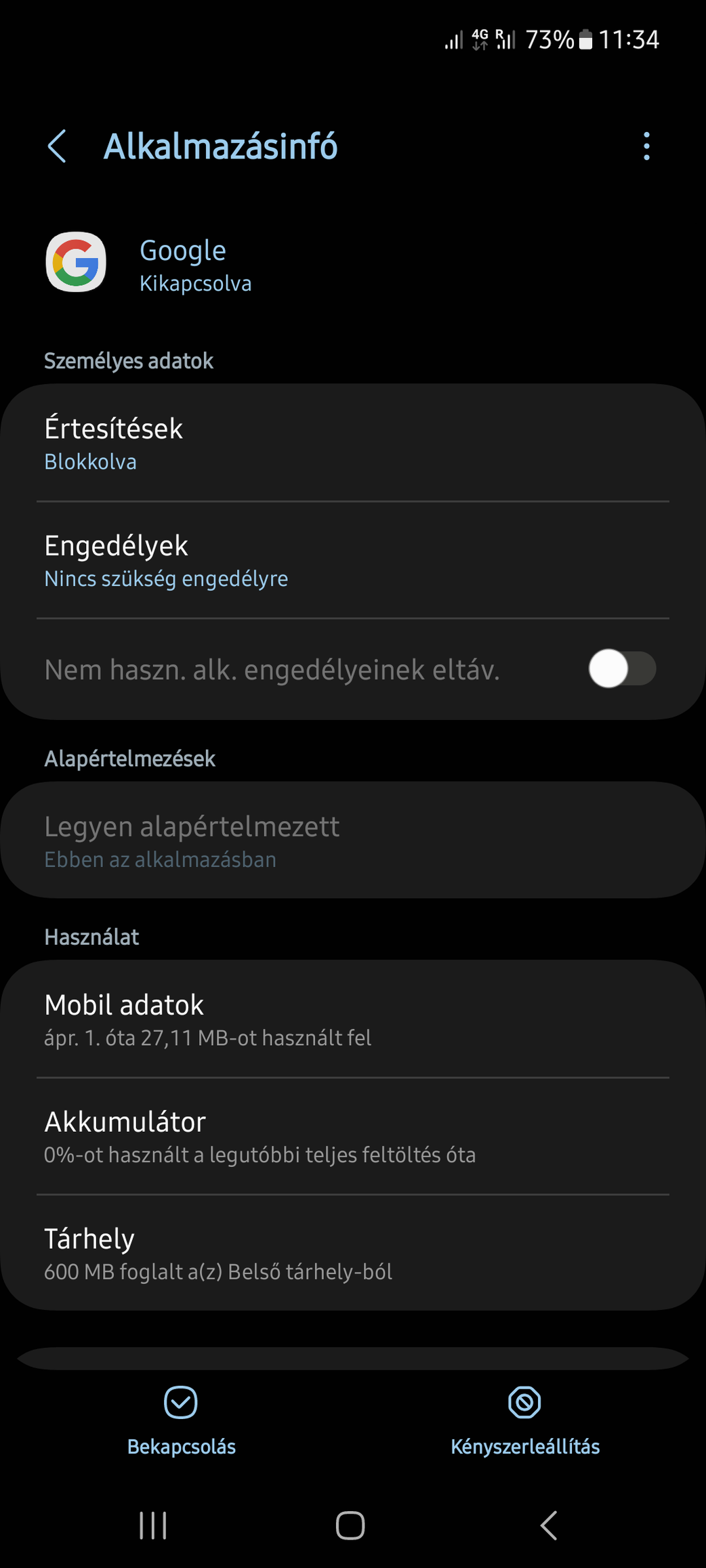Tap Kényszerleállítás to force stop
The height and width of the screenshot is (1568, 706).
(525, 1420)
